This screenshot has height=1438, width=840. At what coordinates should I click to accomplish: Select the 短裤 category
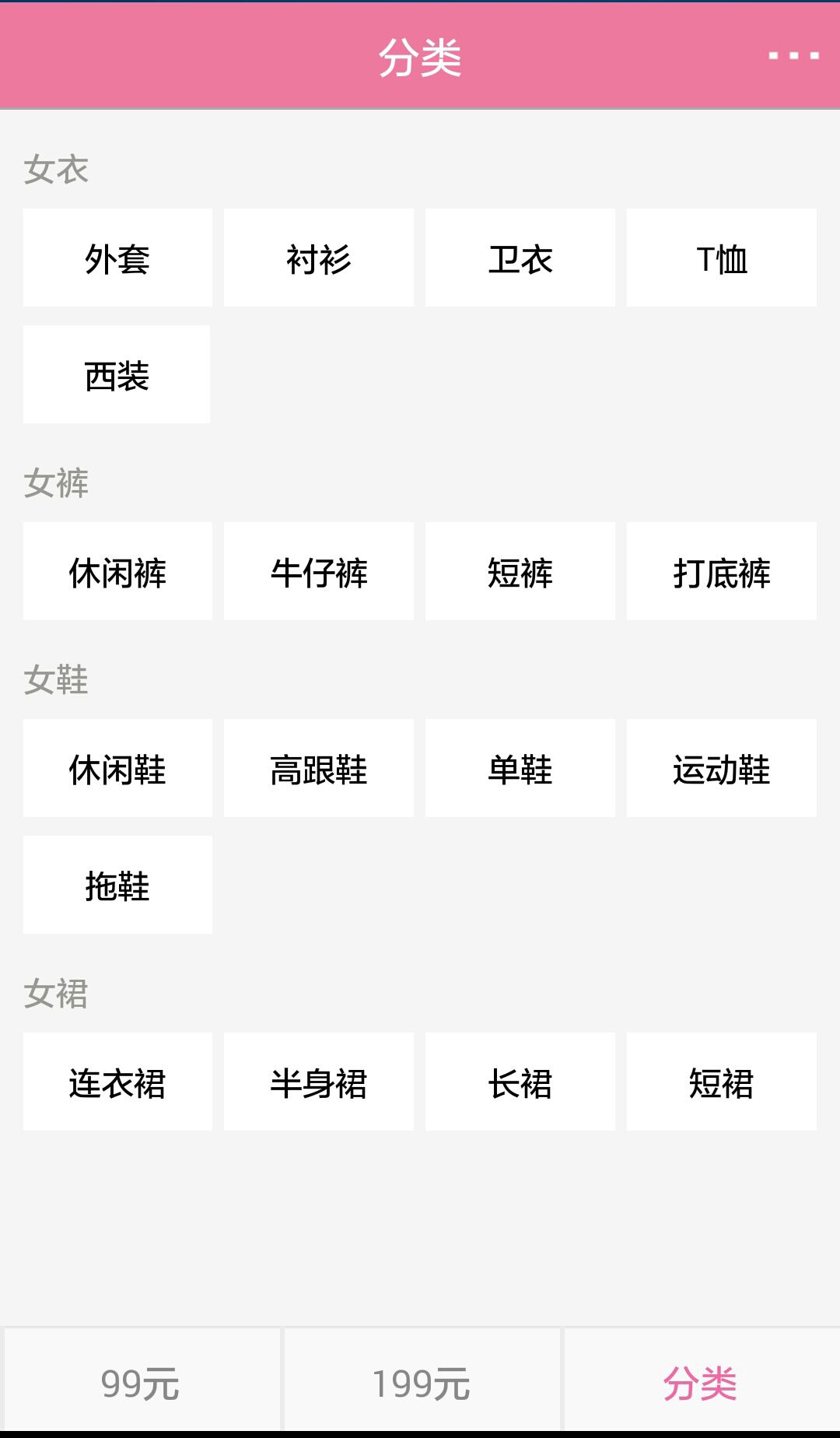click(x=520, y=571)
